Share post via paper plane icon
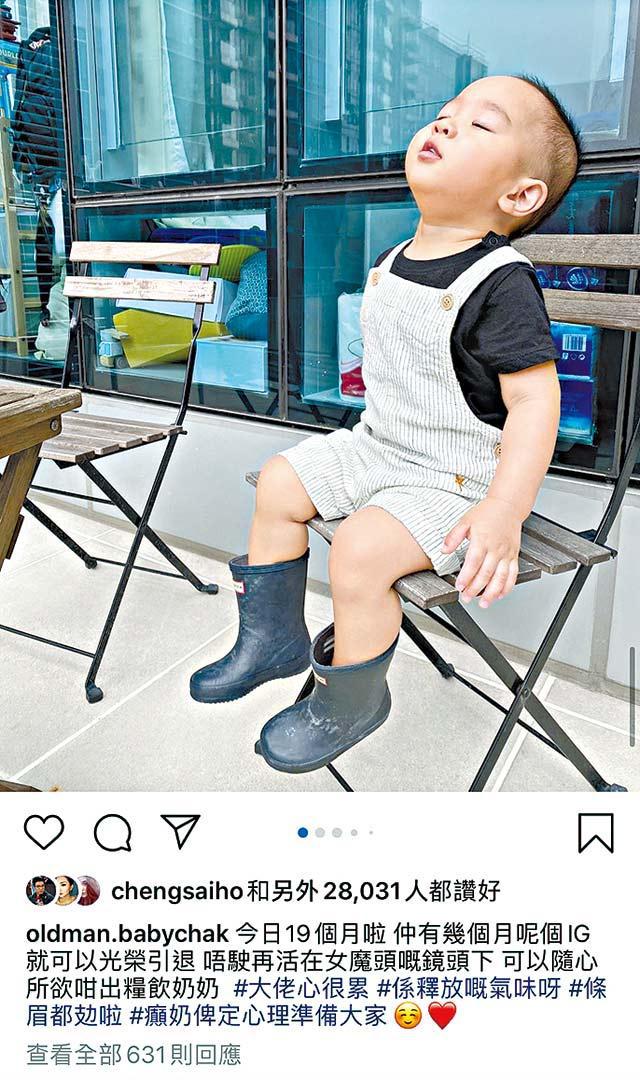 pyautogui.click(x=181, y=831)
